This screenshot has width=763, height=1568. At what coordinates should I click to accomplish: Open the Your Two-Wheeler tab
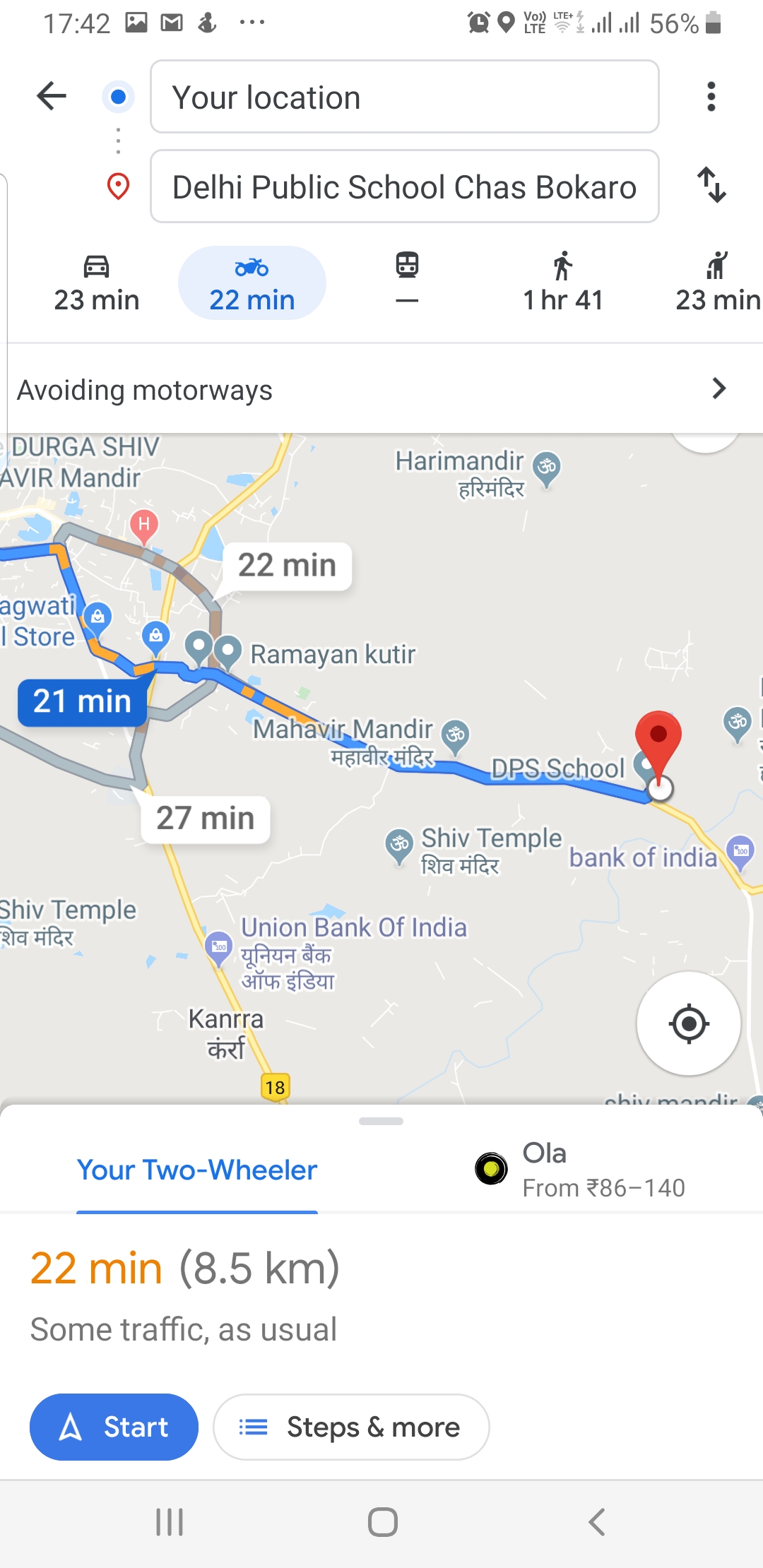point(197,1170)
